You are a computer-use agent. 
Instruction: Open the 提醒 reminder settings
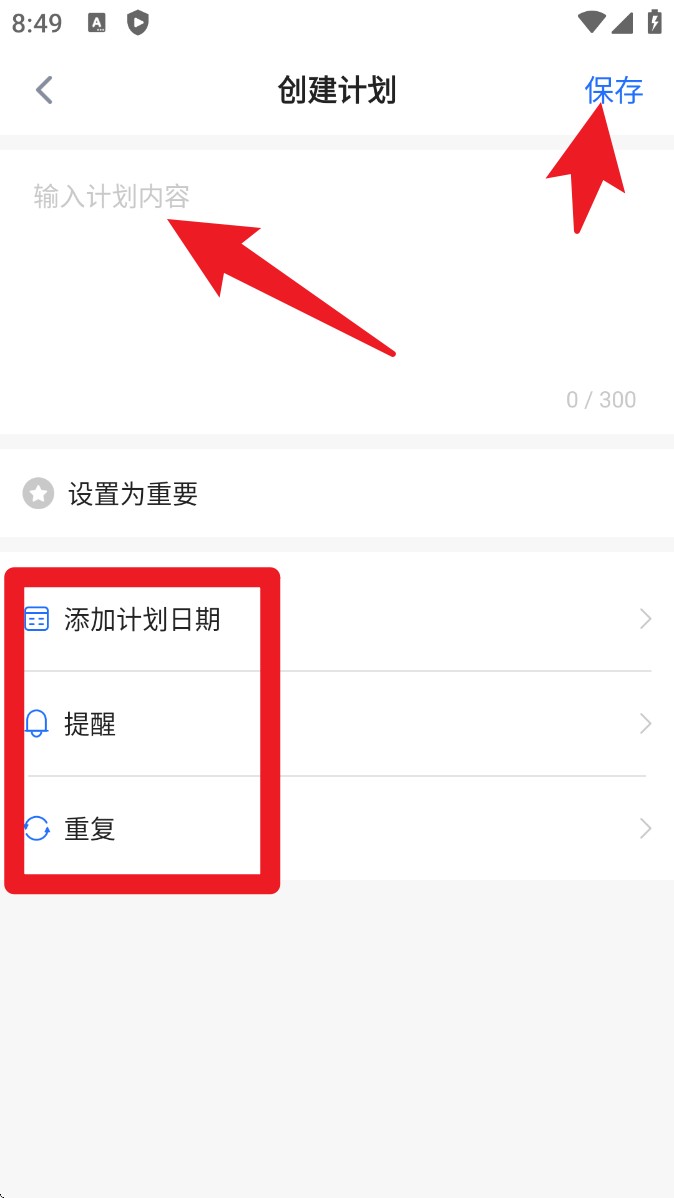click(x=337, y=724)
